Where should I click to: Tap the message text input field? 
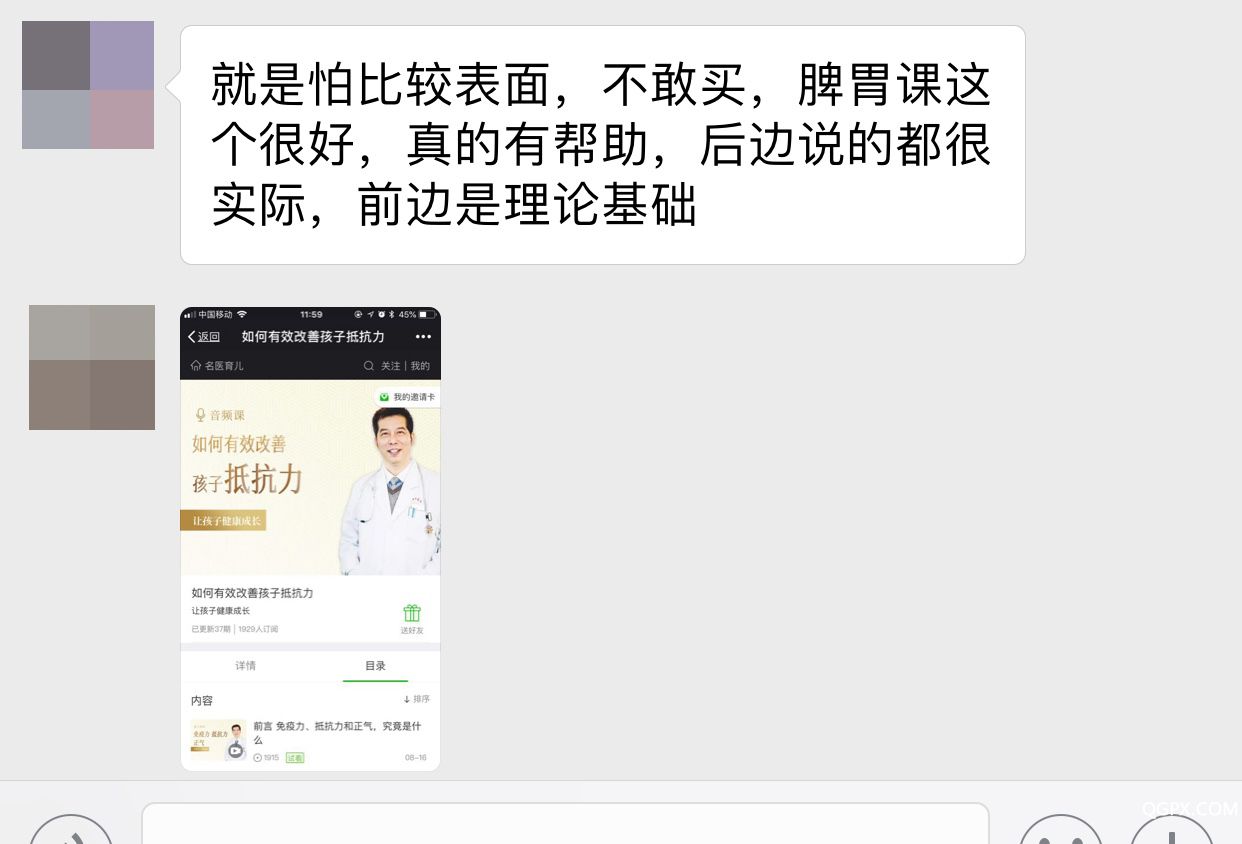(x=565, y=825)
